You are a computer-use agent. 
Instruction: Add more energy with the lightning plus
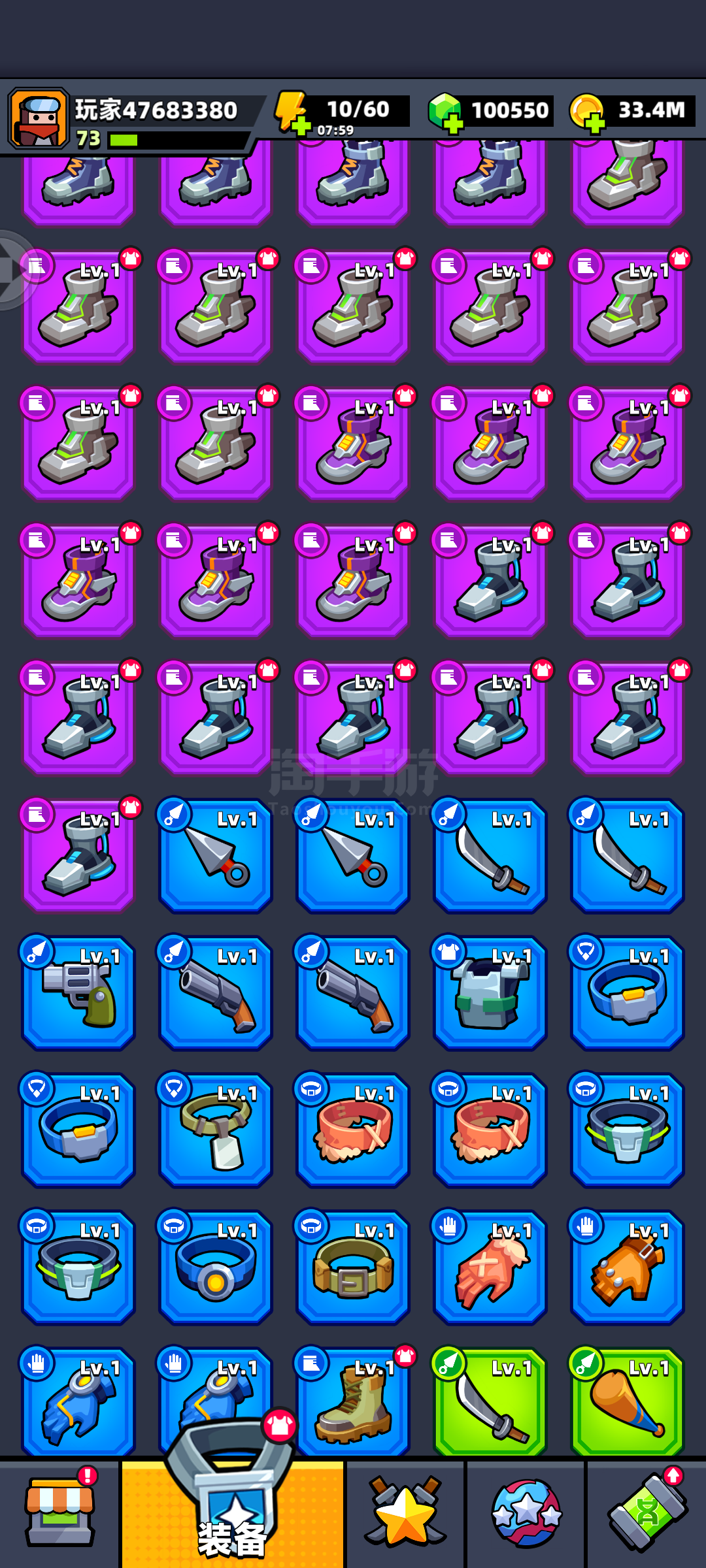292,113
